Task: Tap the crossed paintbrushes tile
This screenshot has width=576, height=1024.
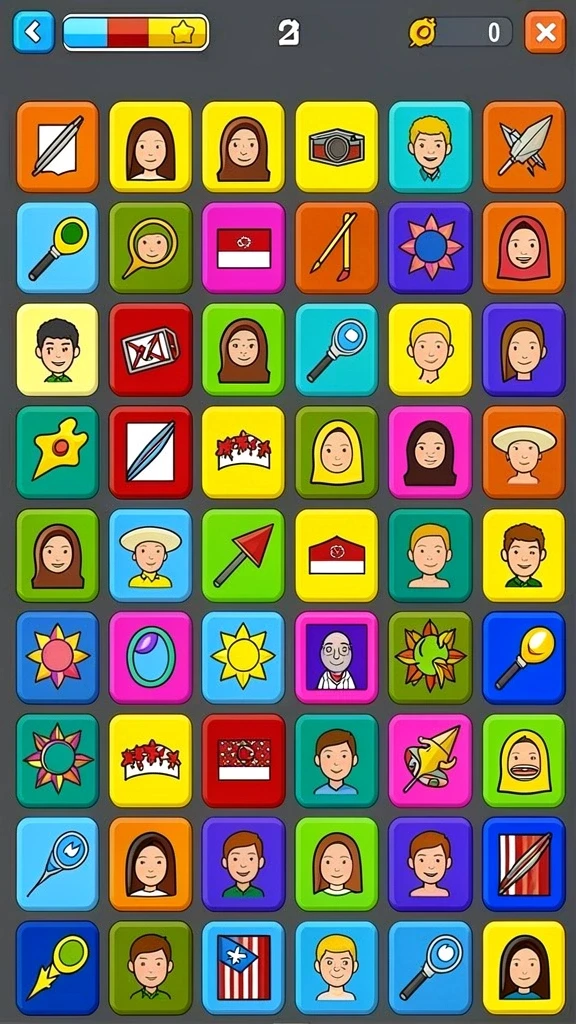Action: point(336,248)
